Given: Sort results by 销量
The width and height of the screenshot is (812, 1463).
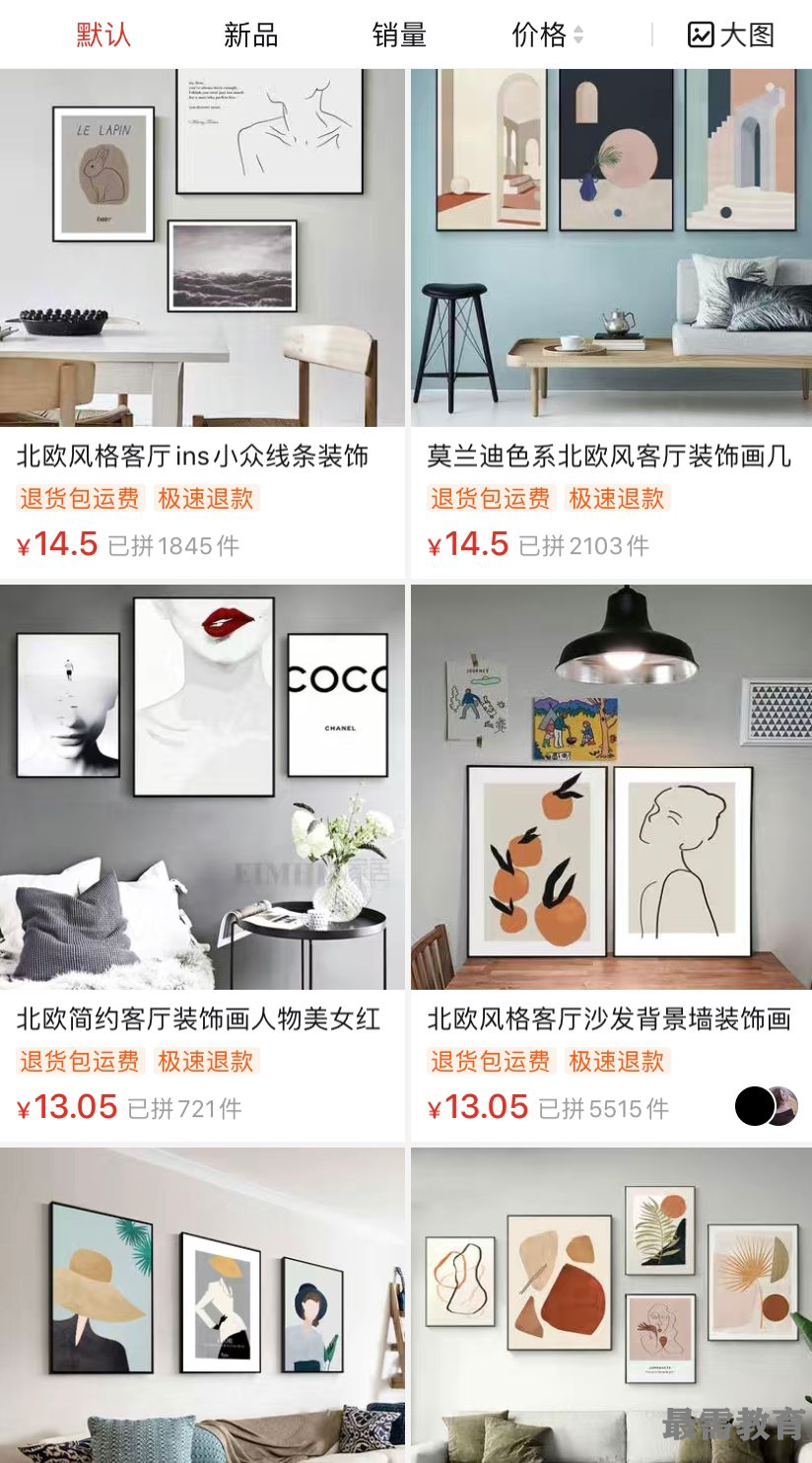Looking at the screenshot, I should point(399,35).
